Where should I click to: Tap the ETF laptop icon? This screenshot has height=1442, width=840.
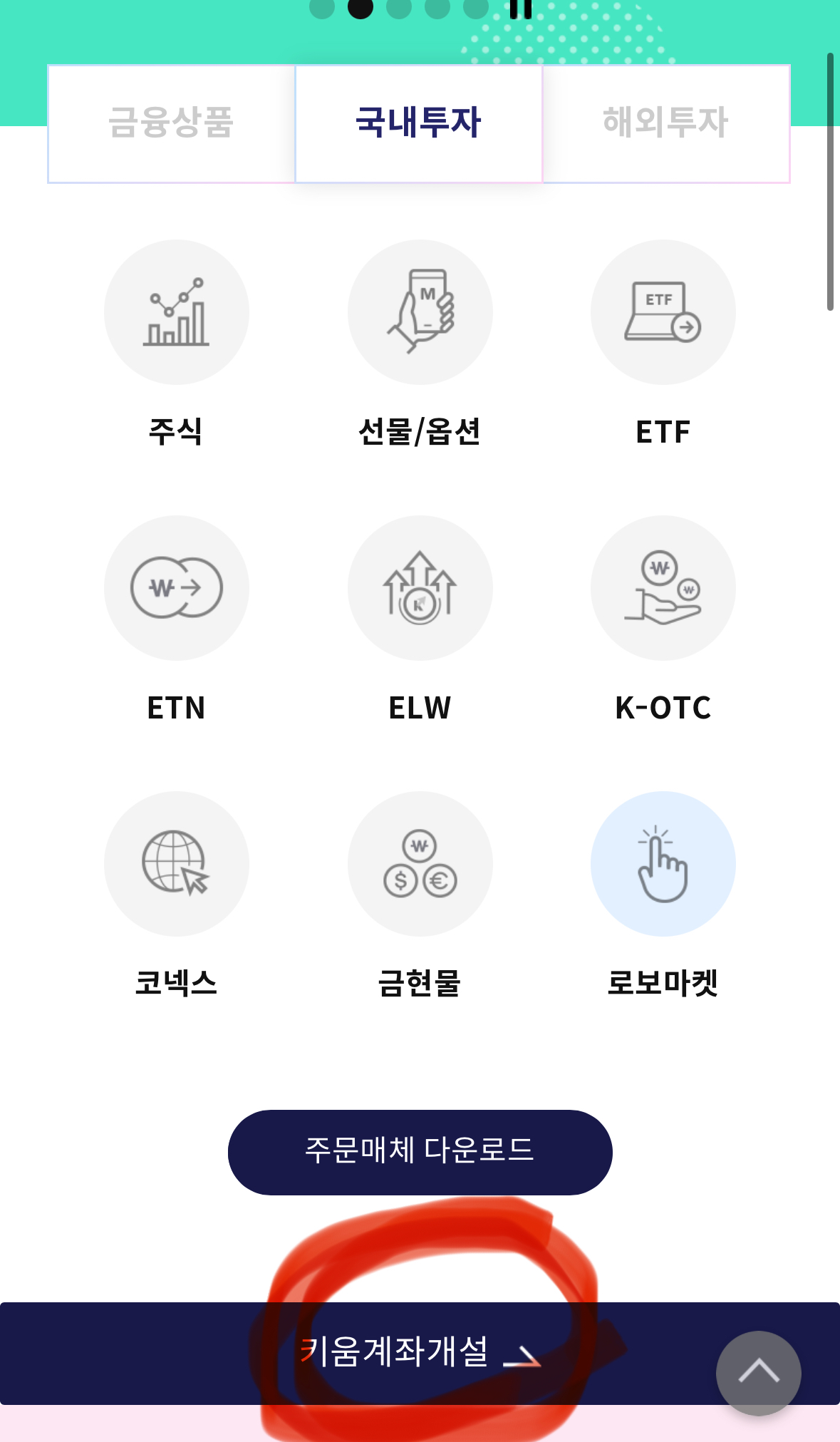[663, 312]
